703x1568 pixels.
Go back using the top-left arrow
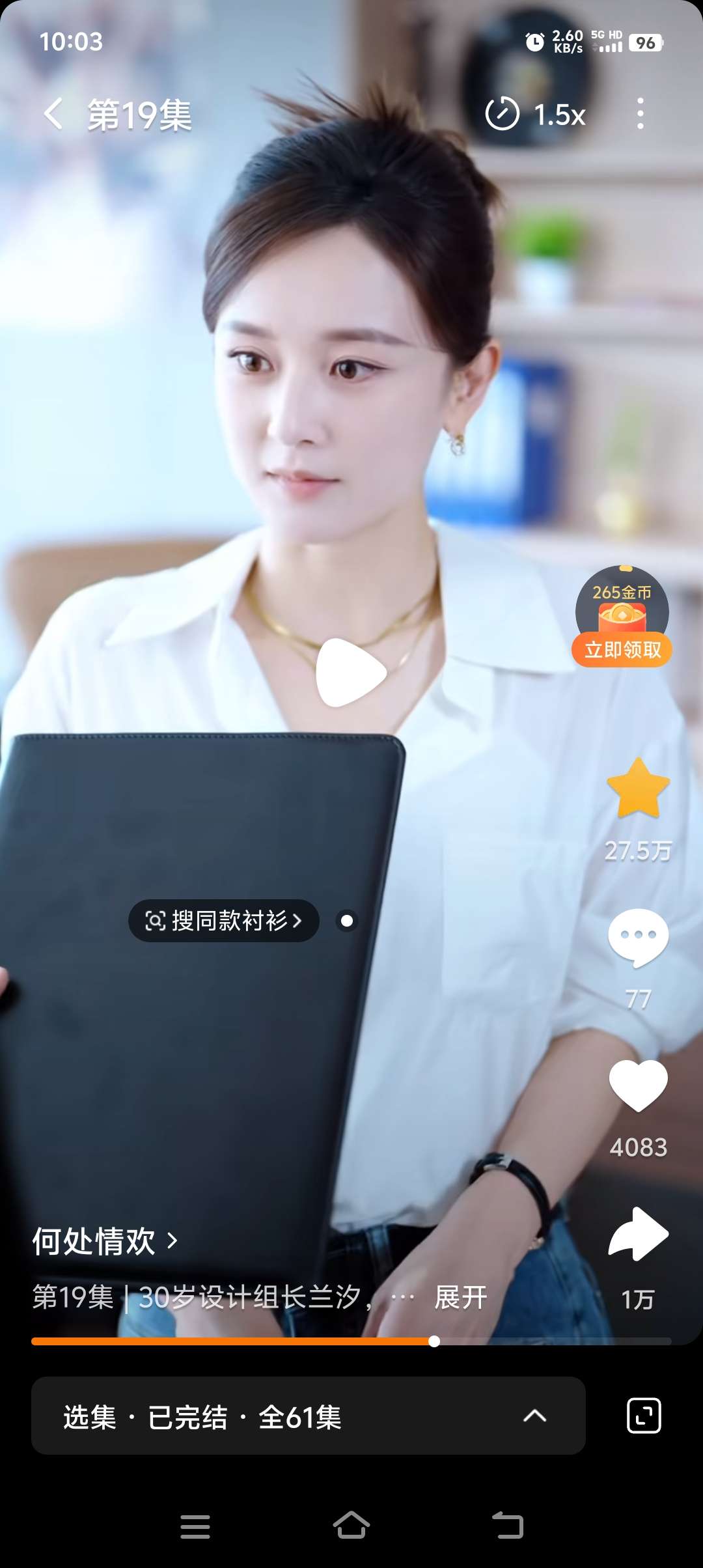click(x=54, y=114)
